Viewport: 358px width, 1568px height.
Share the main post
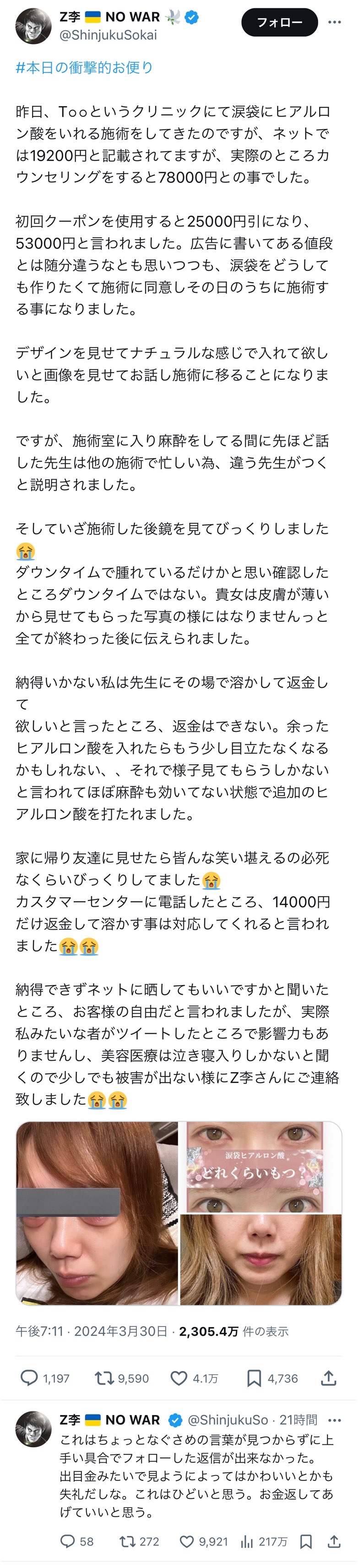click(x=329, y=1378)
